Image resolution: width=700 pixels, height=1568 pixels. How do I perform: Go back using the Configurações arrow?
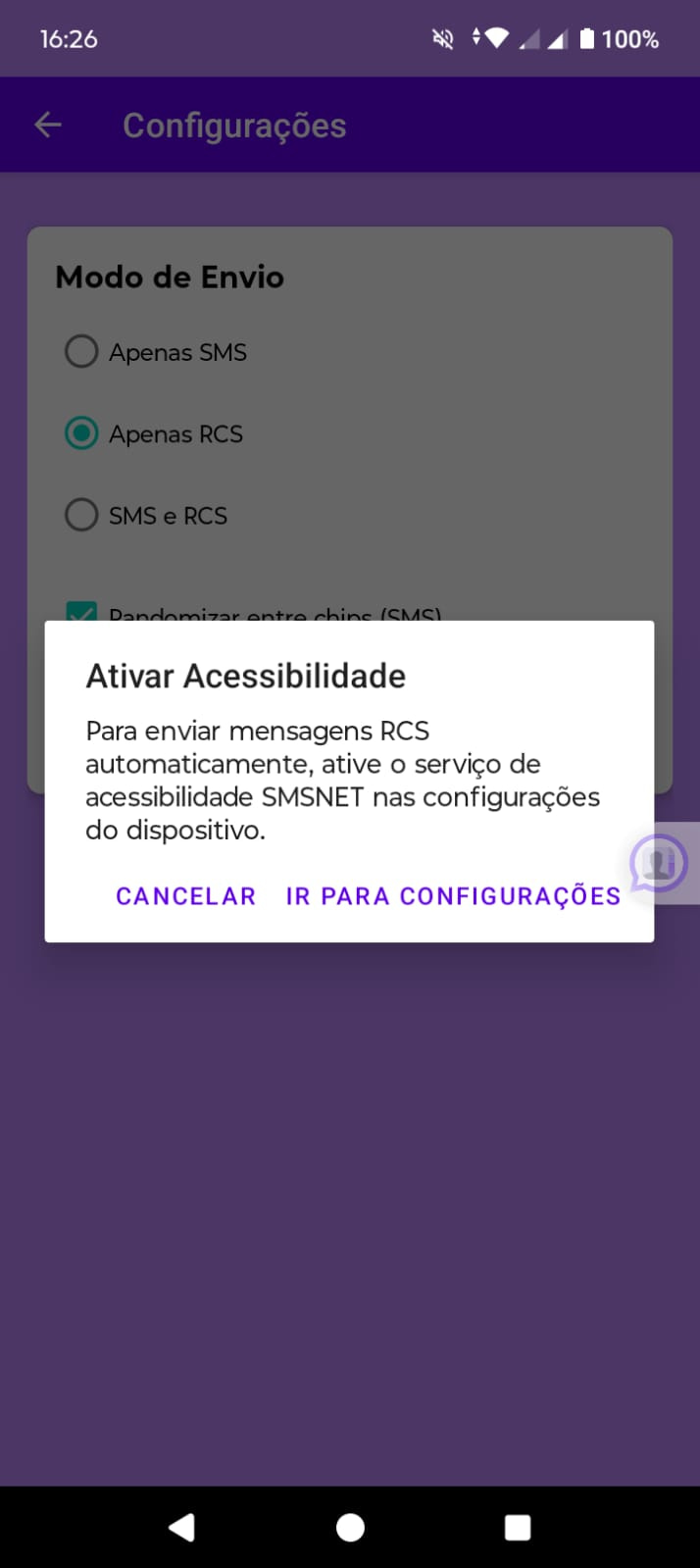[48, 125]
